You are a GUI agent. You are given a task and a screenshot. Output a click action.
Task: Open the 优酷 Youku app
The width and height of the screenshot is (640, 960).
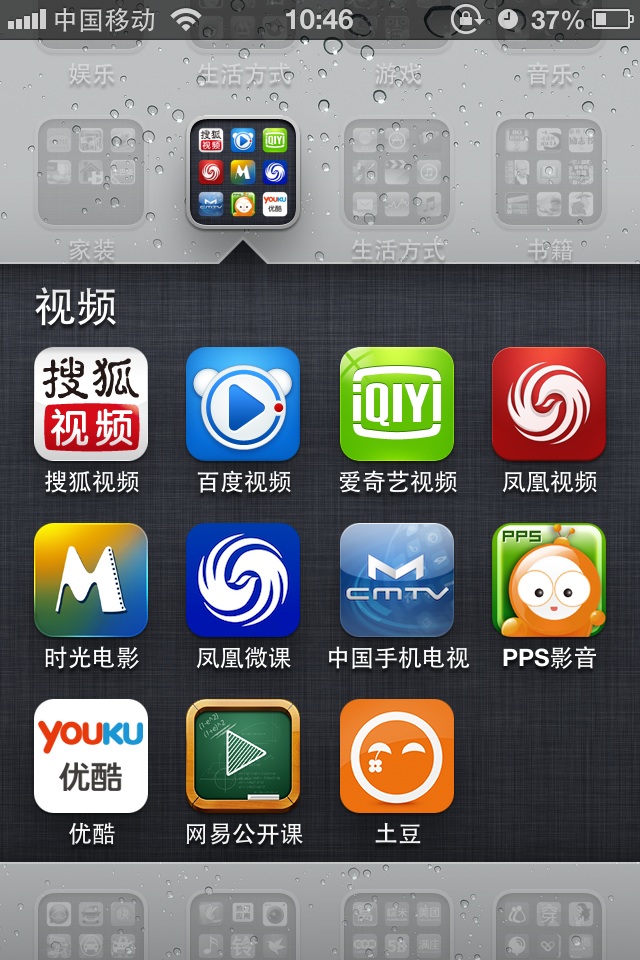91,756
